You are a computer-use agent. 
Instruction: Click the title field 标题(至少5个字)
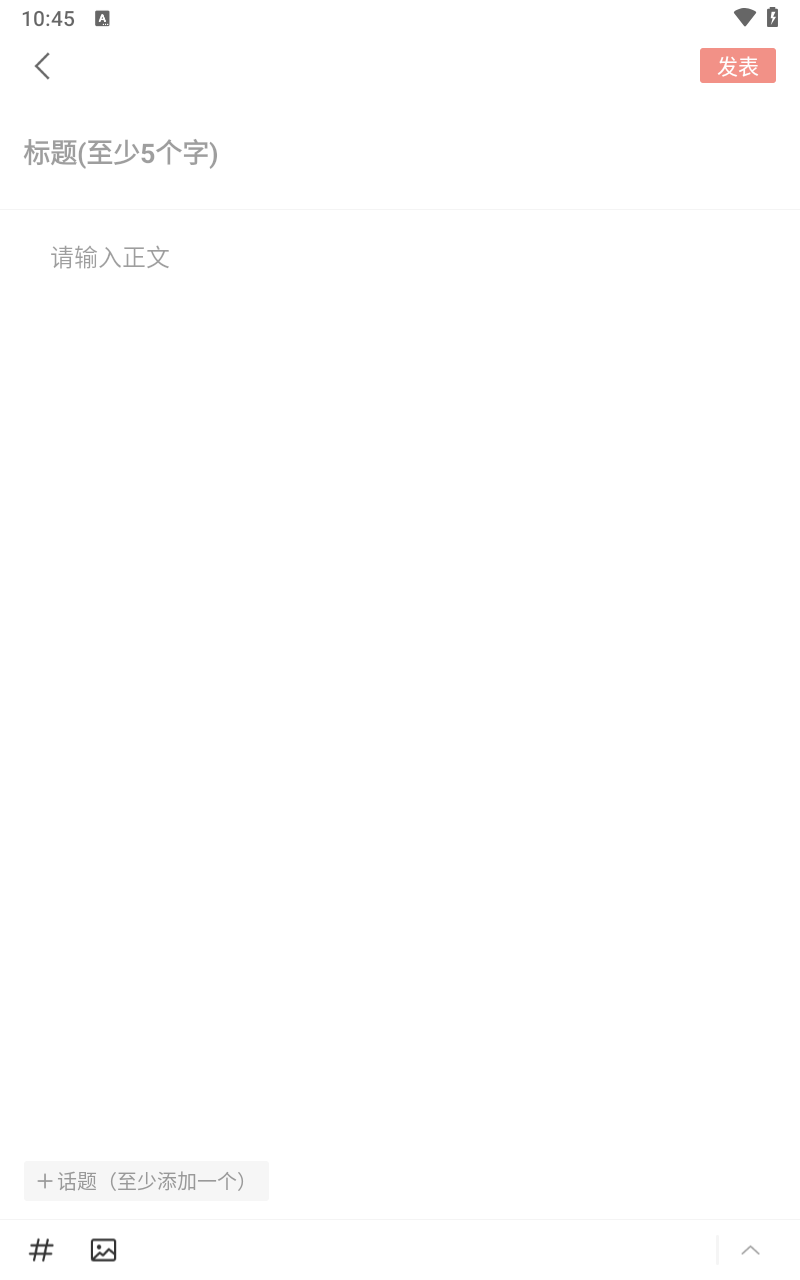[121, 154]
